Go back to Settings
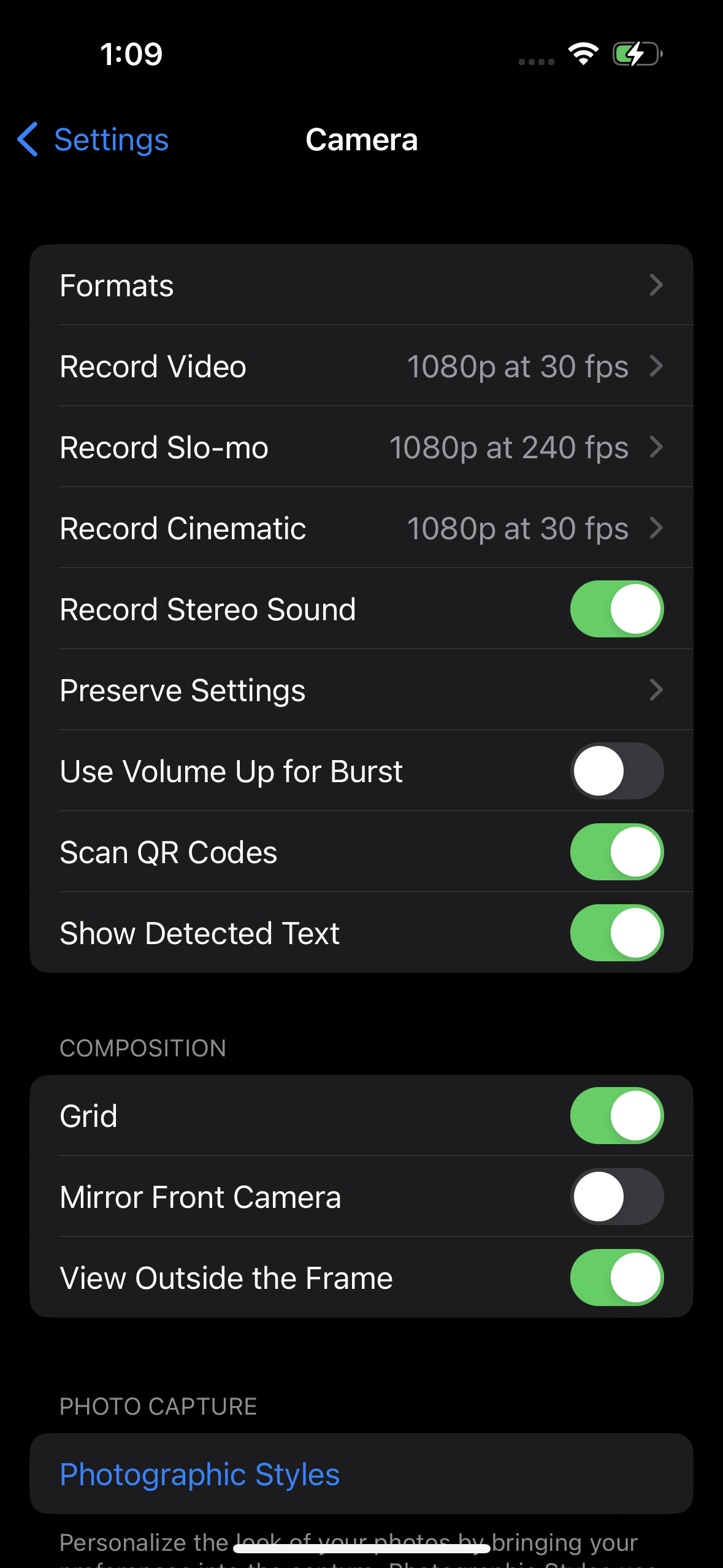 [93, 140]
